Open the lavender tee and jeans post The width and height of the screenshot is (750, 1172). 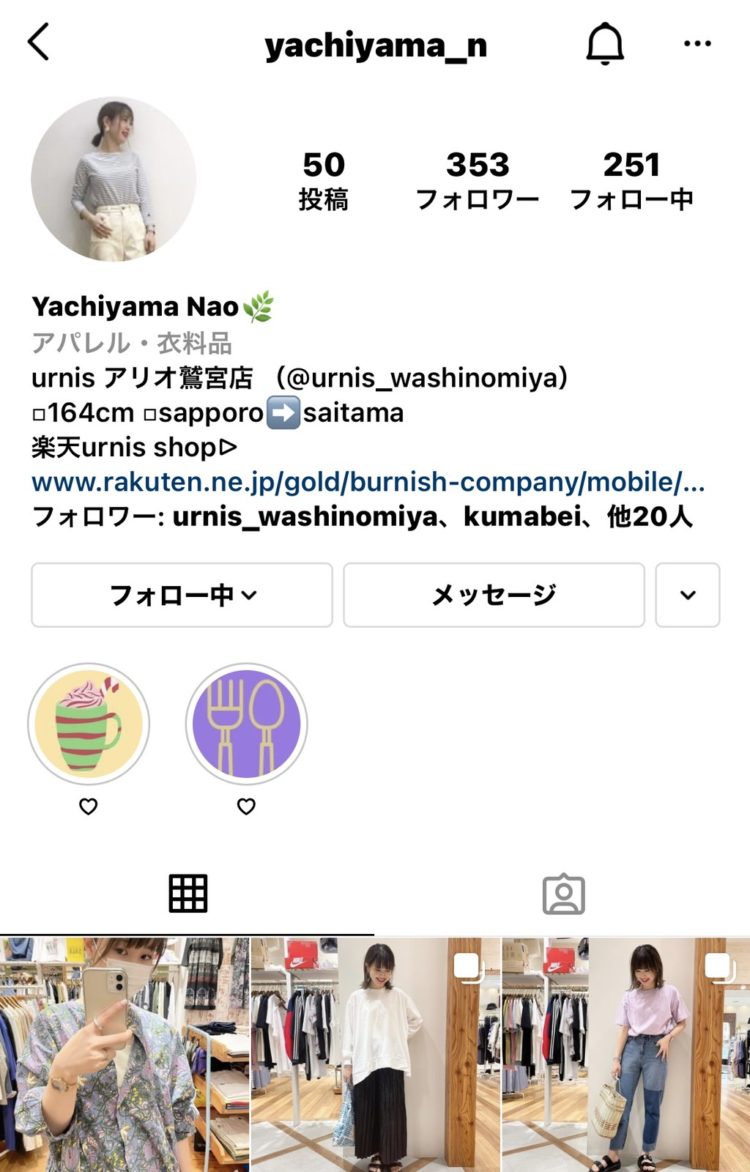click(x=626, y=1054)
